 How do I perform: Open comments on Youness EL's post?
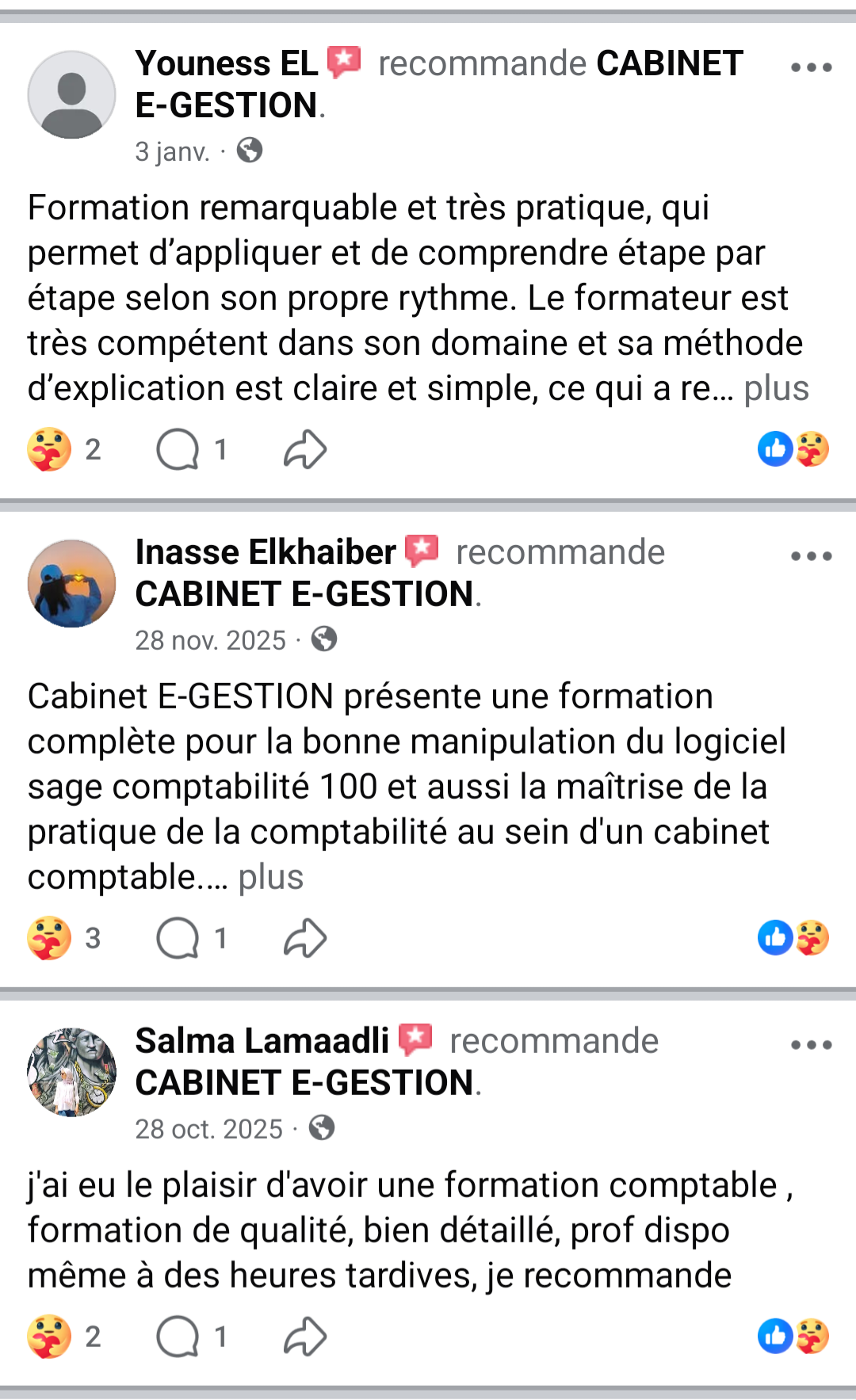(178, 449)
